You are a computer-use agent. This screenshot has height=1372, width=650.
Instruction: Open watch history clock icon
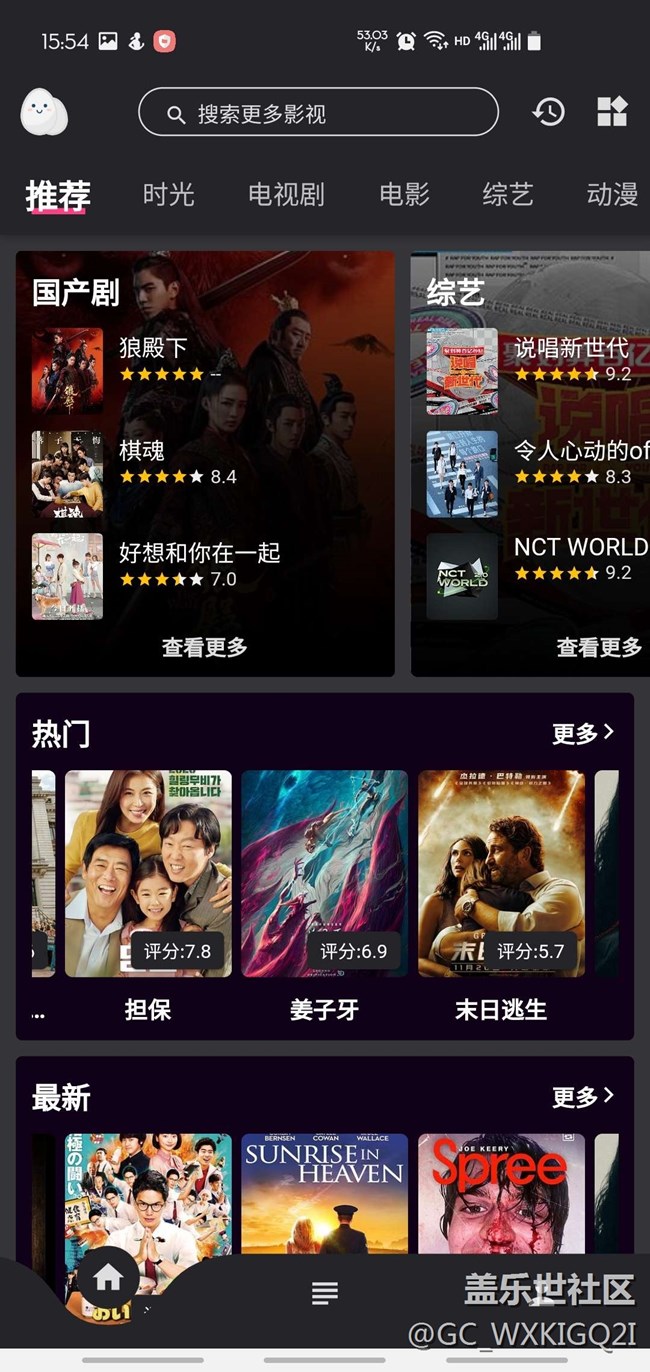[548, 111]
